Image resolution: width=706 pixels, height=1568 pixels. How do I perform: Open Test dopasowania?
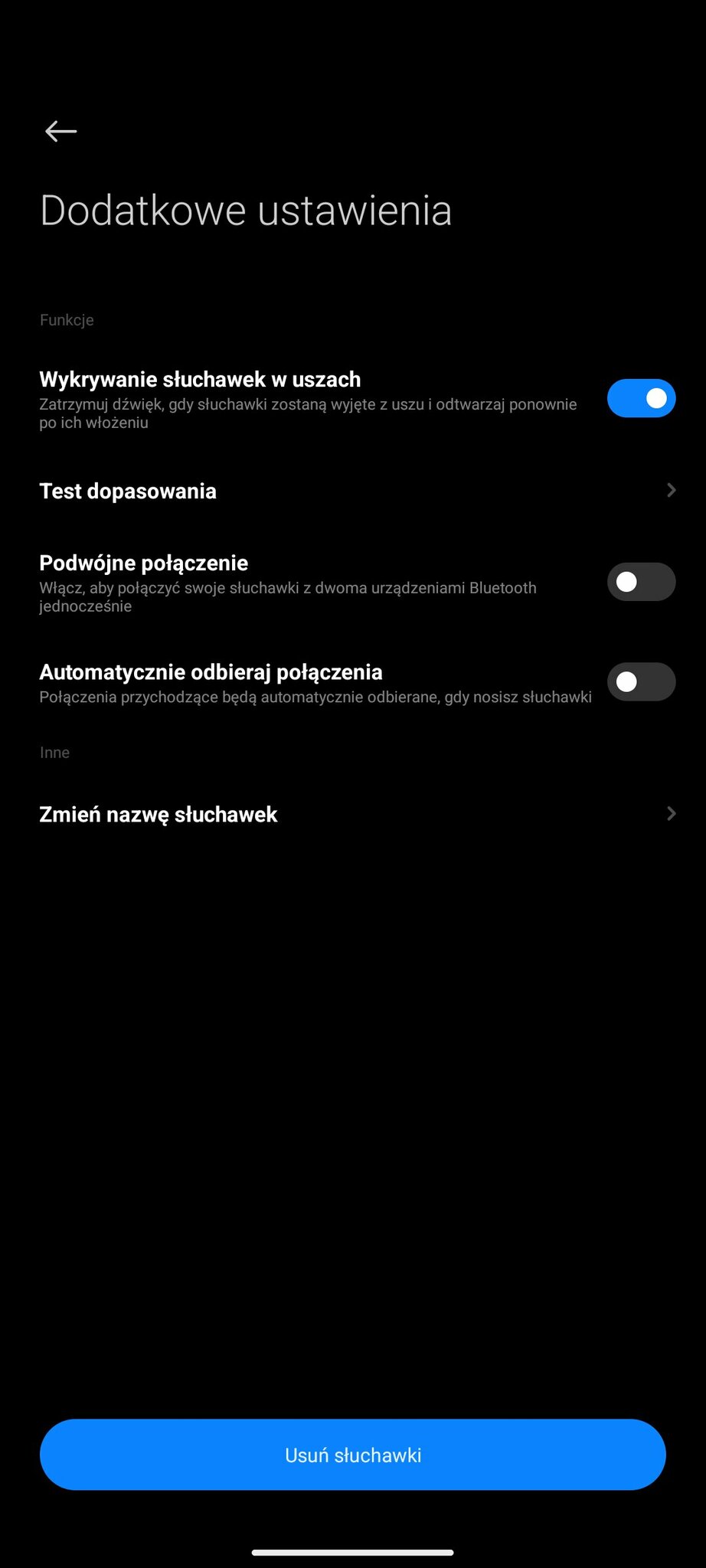pyautogui.click(x=353, y=491)
